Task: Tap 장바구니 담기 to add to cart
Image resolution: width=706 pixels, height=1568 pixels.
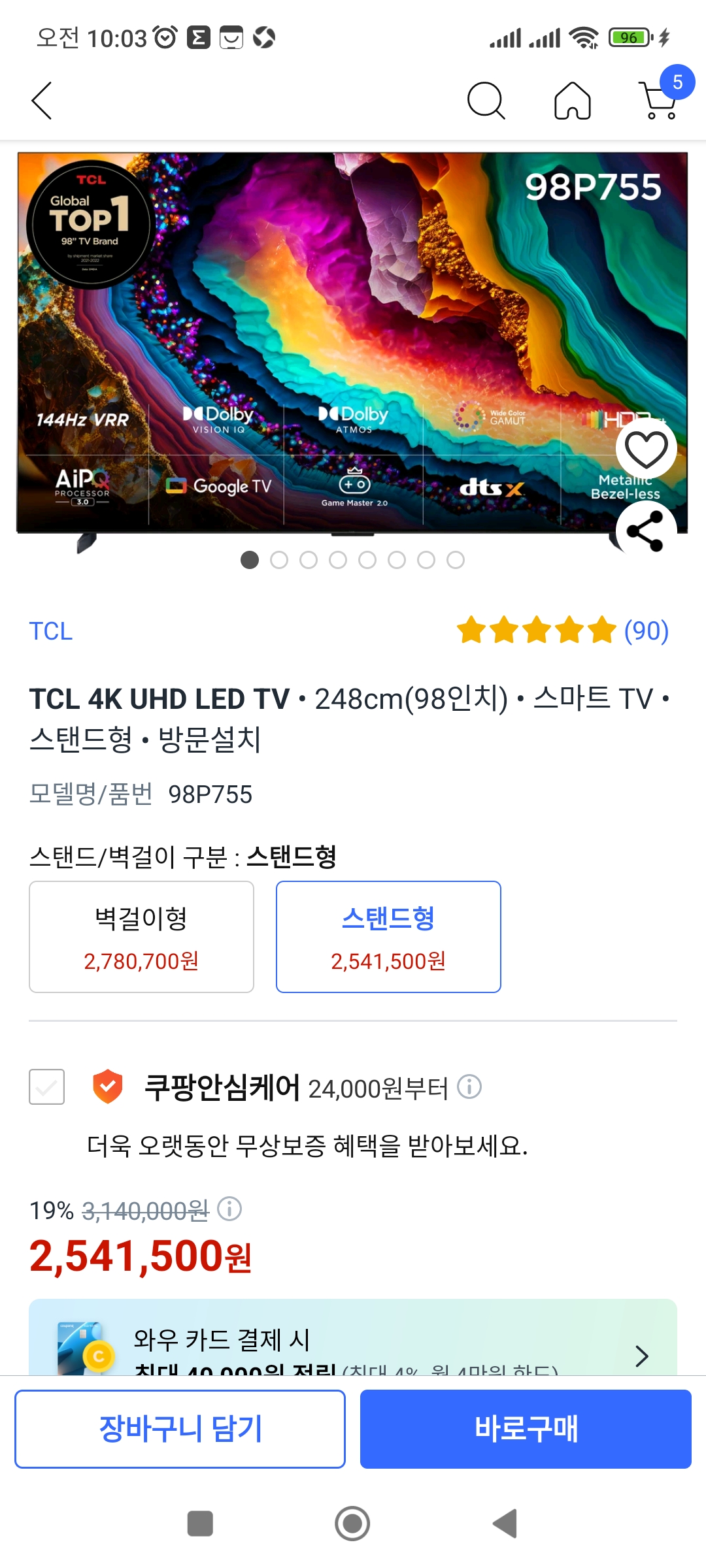Action: point(180,1429)
